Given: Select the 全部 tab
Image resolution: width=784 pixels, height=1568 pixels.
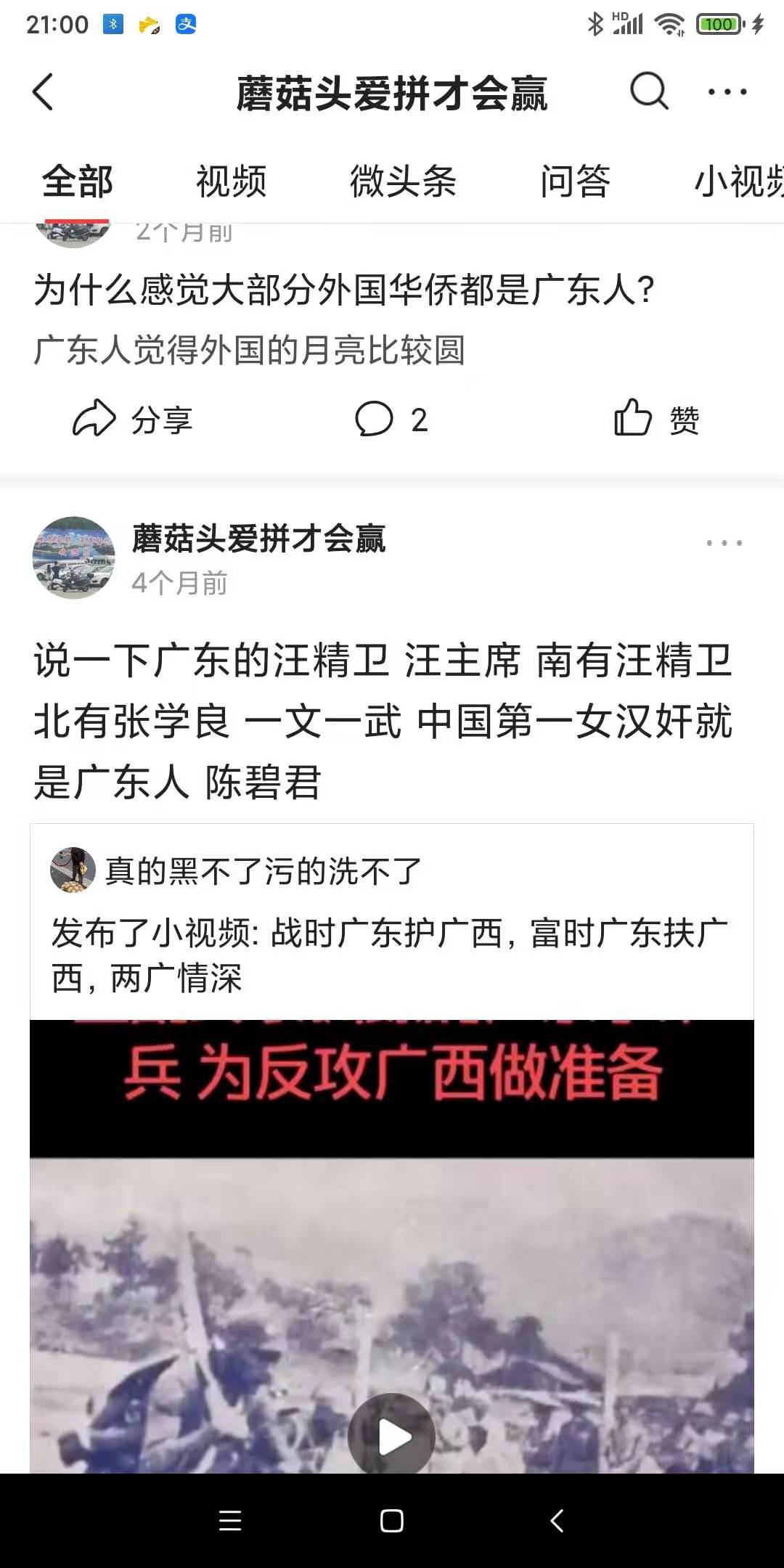Looking at the screenshot, I should pyautogui.click(x=77, y=181).
